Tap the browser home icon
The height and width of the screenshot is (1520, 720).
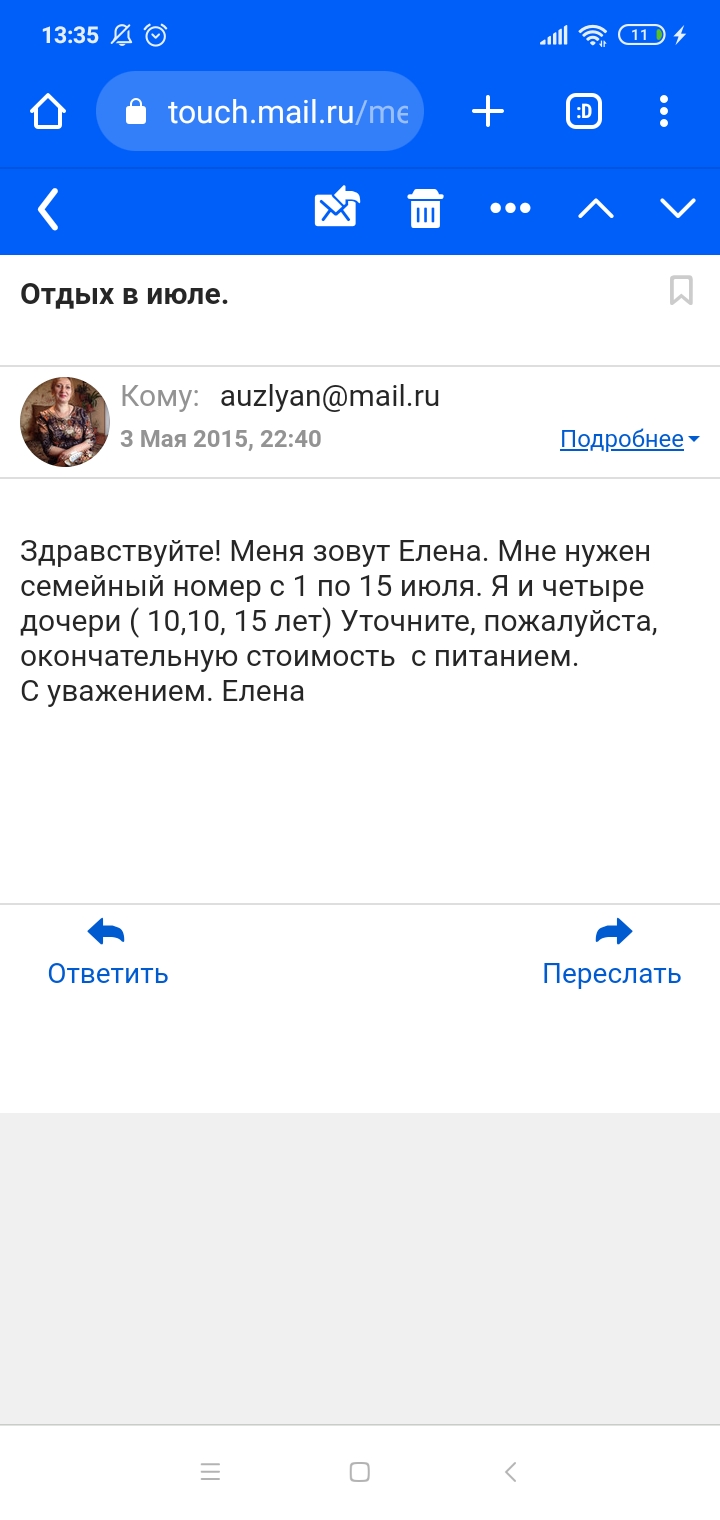point(48,111)
